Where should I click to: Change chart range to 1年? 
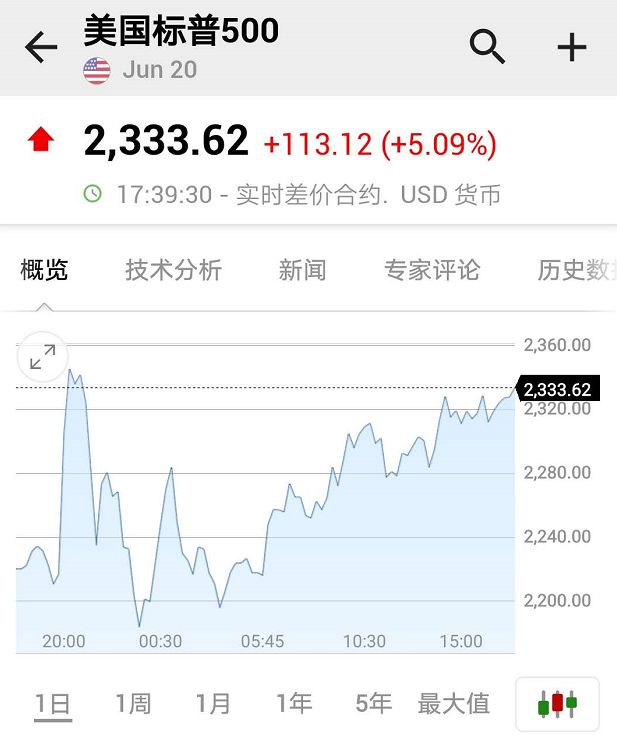pyautogui.click(x=294, y=704)
